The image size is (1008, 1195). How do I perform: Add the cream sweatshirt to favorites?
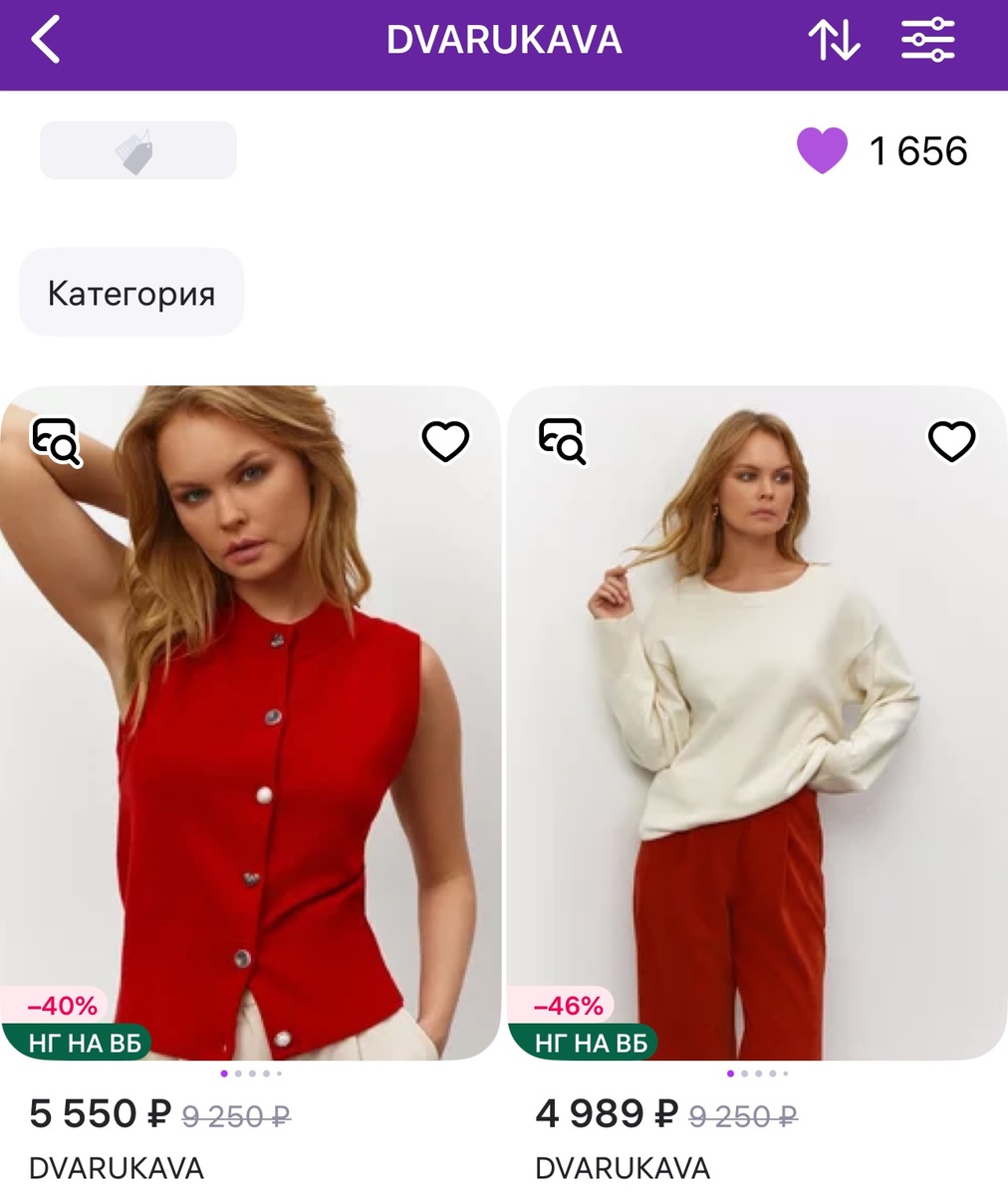click(951, 441)
